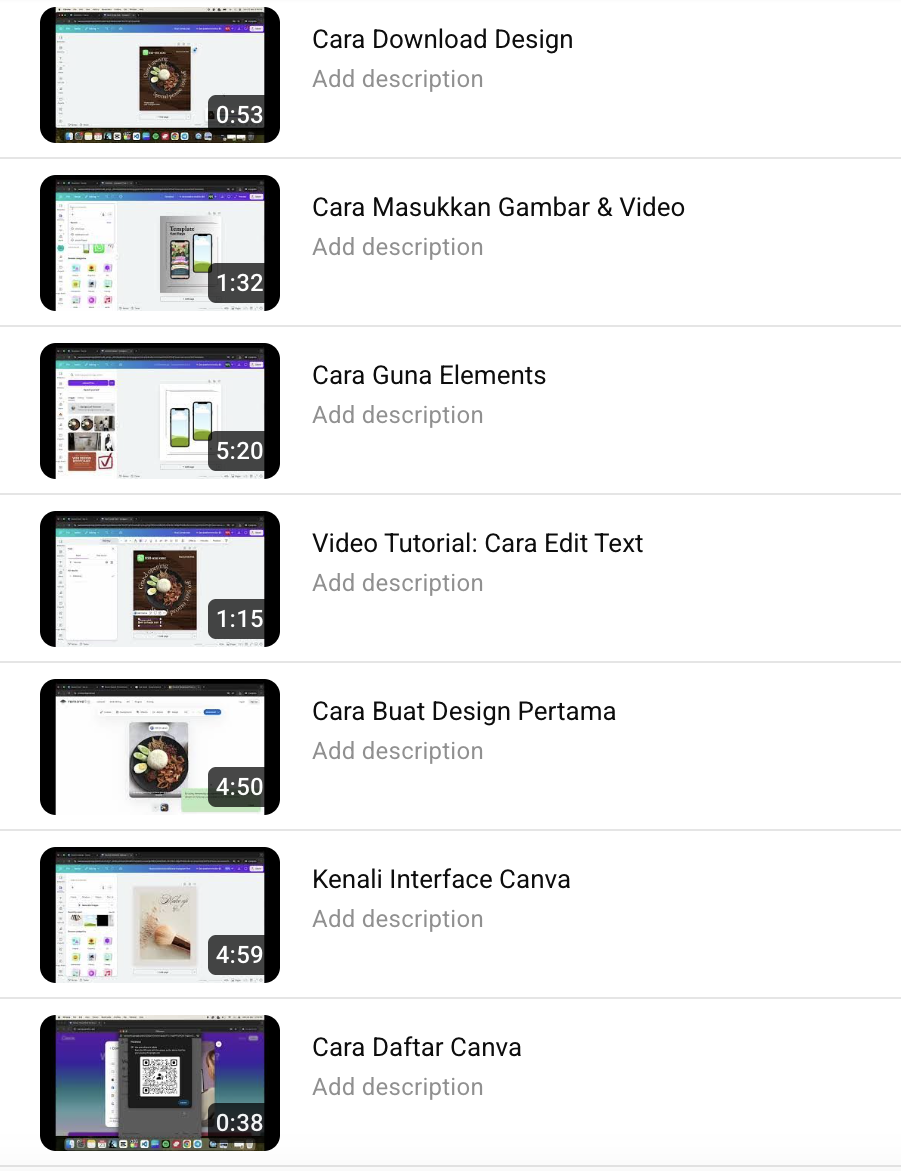Open Video Tutorial: Cara Edit Text
Image resolution: width=901 pixels, height=1171 pixels.
point(477,544)
